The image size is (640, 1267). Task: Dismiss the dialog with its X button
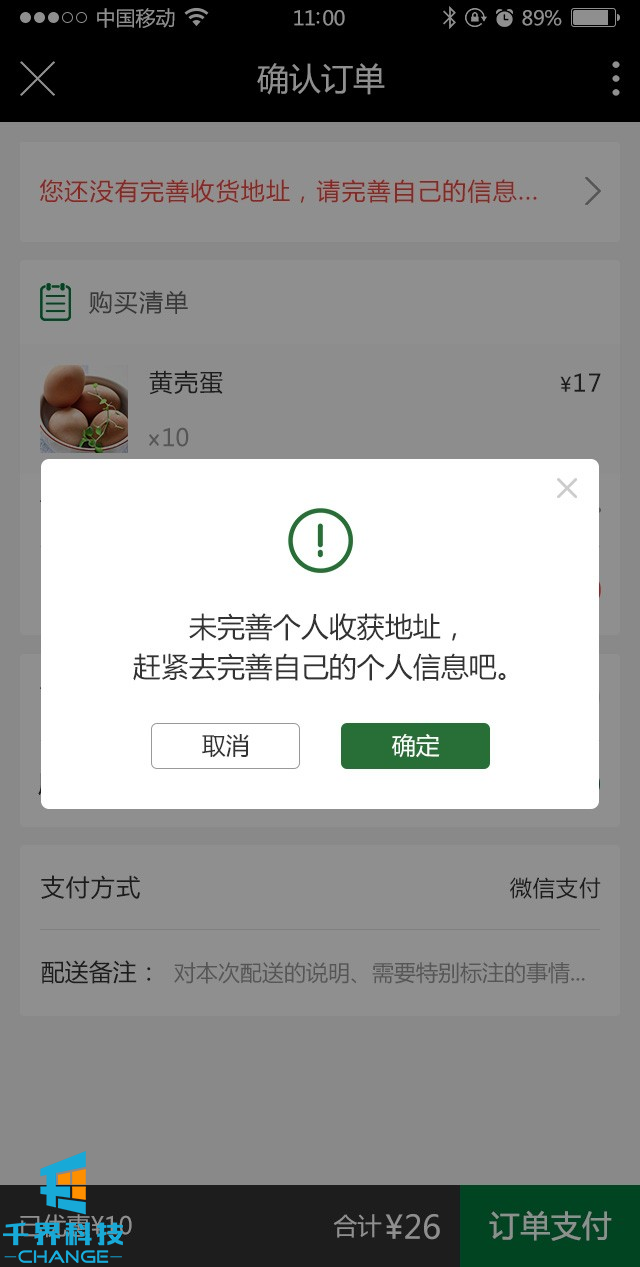567,488
